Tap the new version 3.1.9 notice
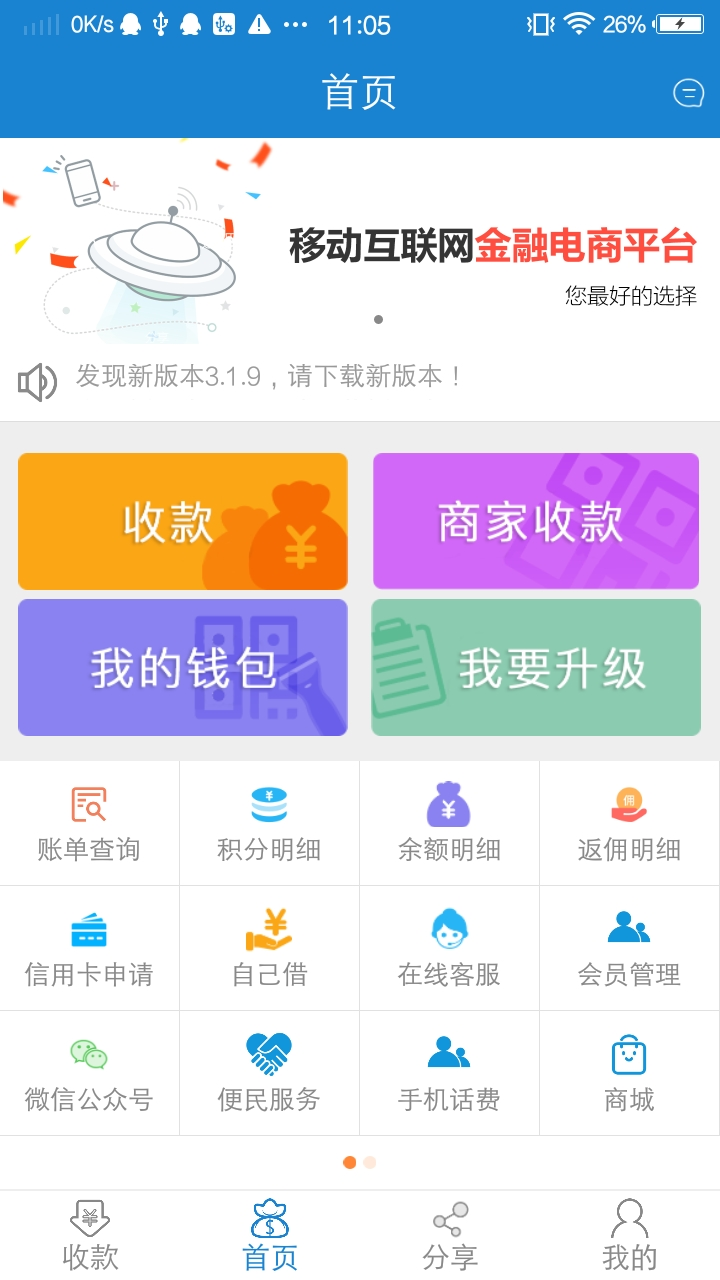Viewport: 720px width, 1280px height. tap(270, 377)
